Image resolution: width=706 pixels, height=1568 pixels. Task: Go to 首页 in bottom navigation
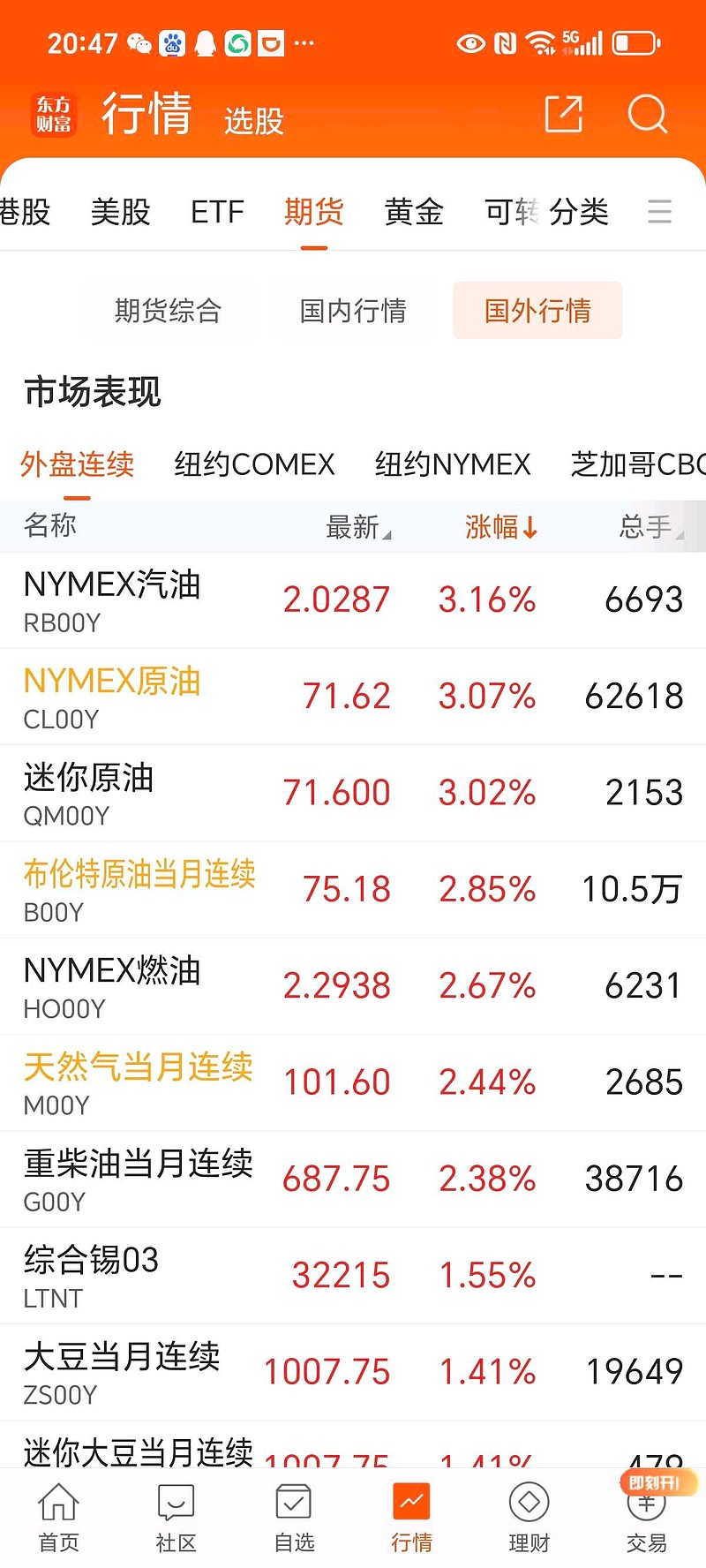59,1518
